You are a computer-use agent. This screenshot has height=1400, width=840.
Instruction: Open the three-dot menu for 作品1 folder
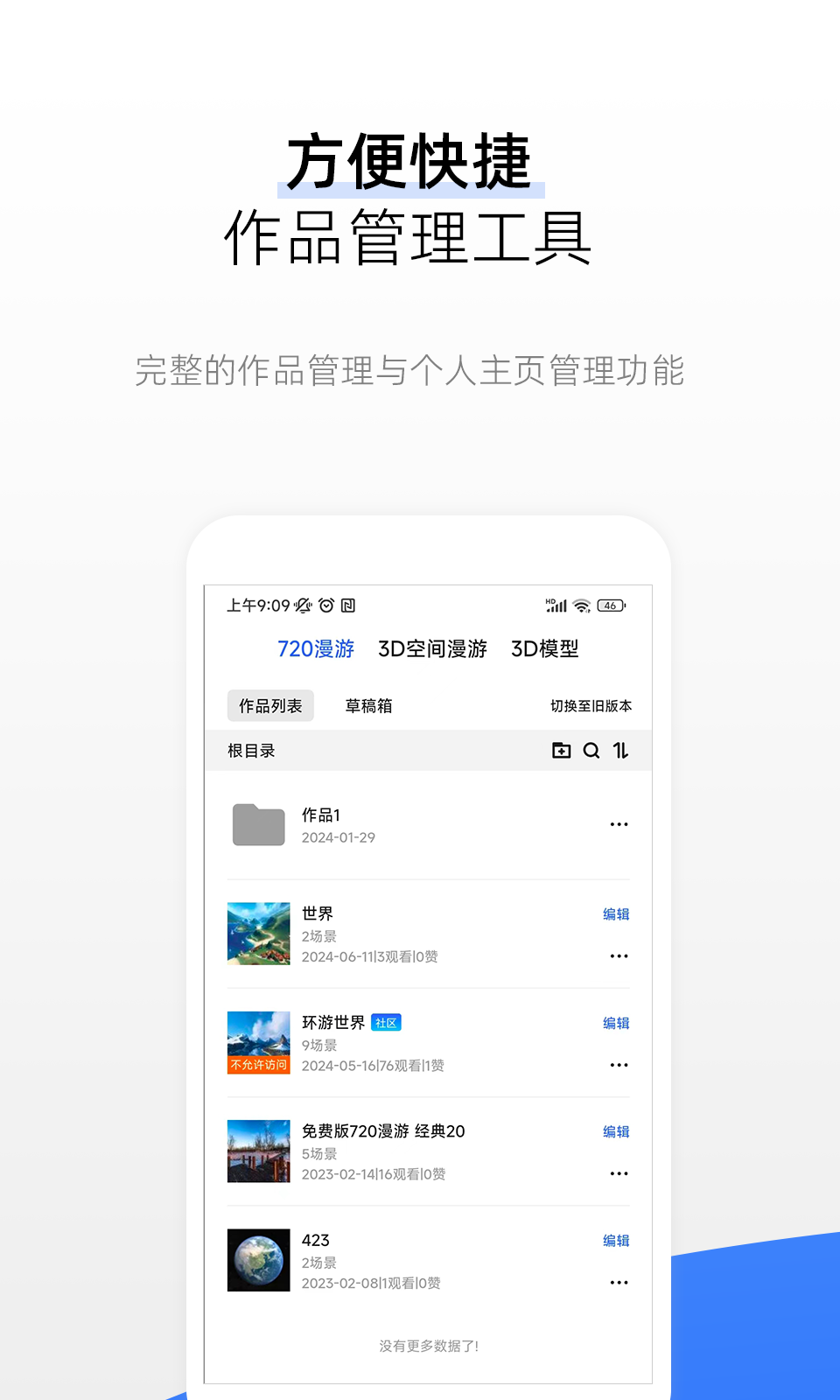pos(619,823)
